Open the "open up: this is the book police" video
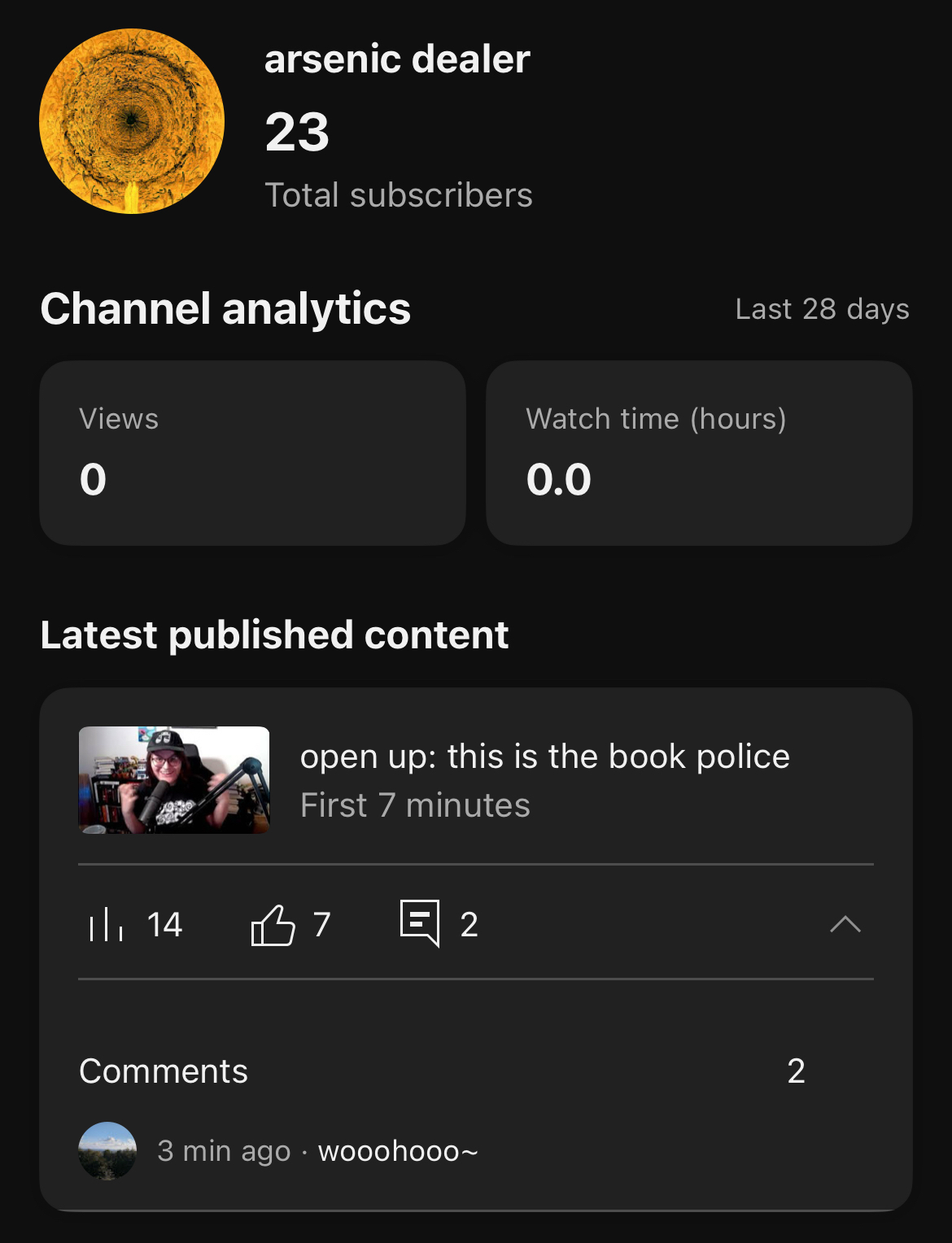This screenshot has height=1243, width=952. [544, 757]
